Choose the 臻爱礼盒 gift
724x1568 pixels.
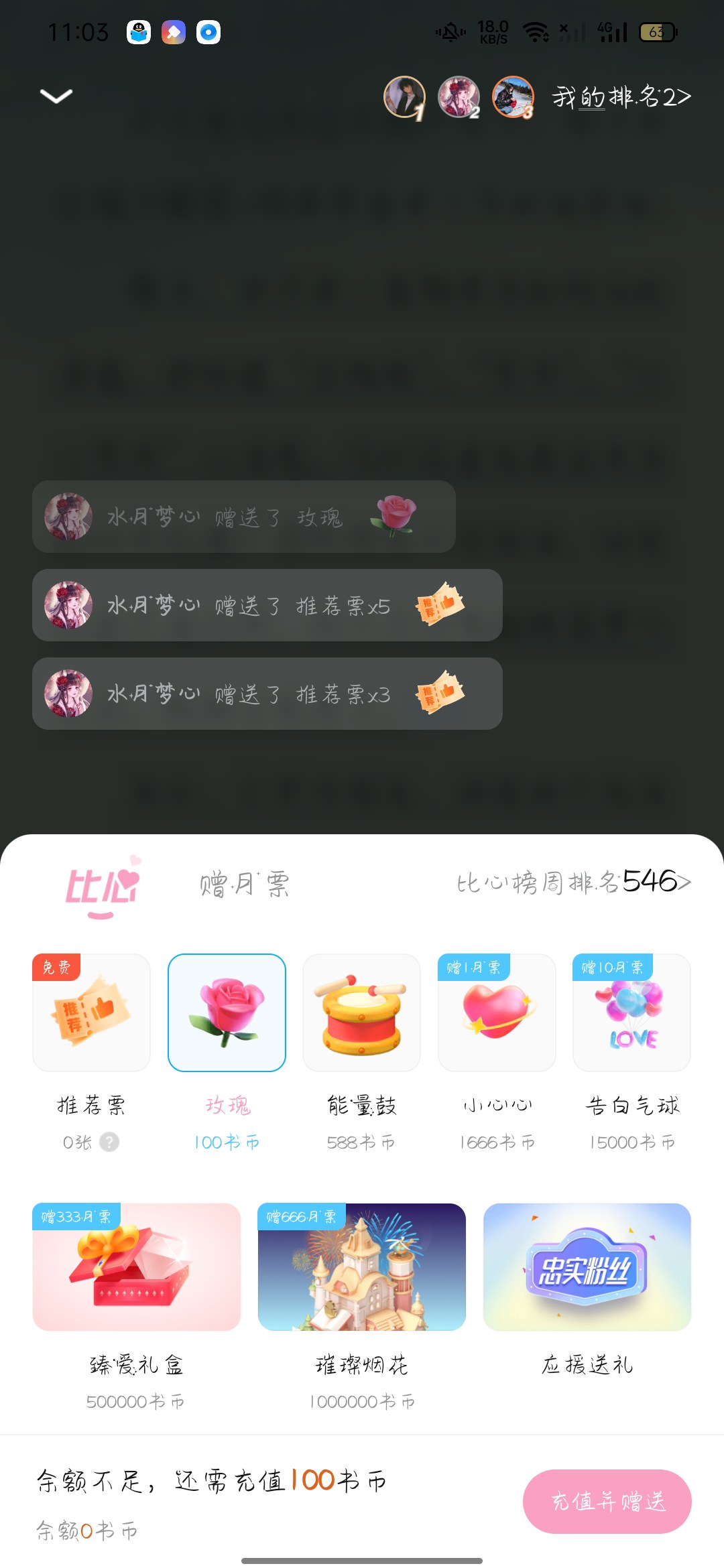(x=136, y=1266)
